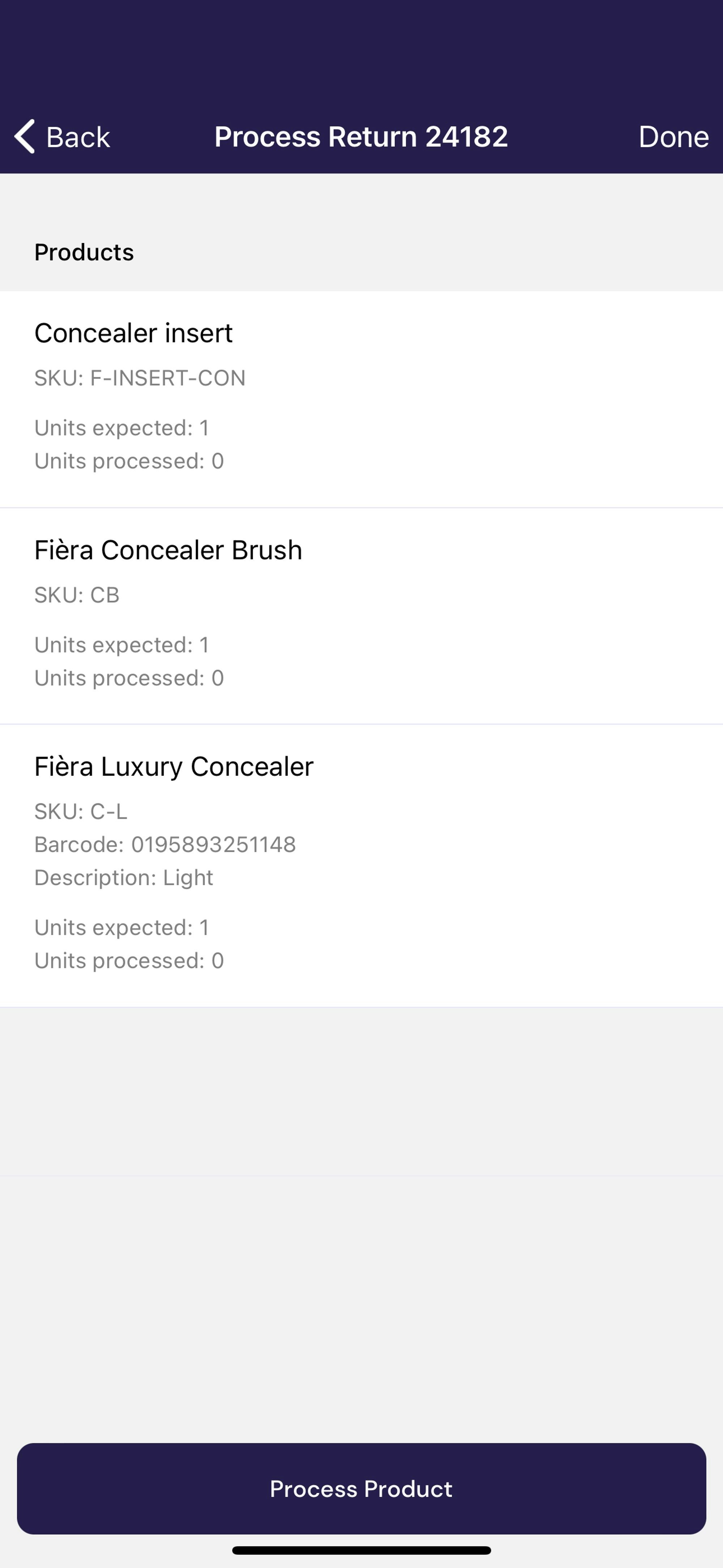Tap Units processed for Fièra Luxury Concealer
The height and width of the screenshot is (1568, 723).
point(129,960)
